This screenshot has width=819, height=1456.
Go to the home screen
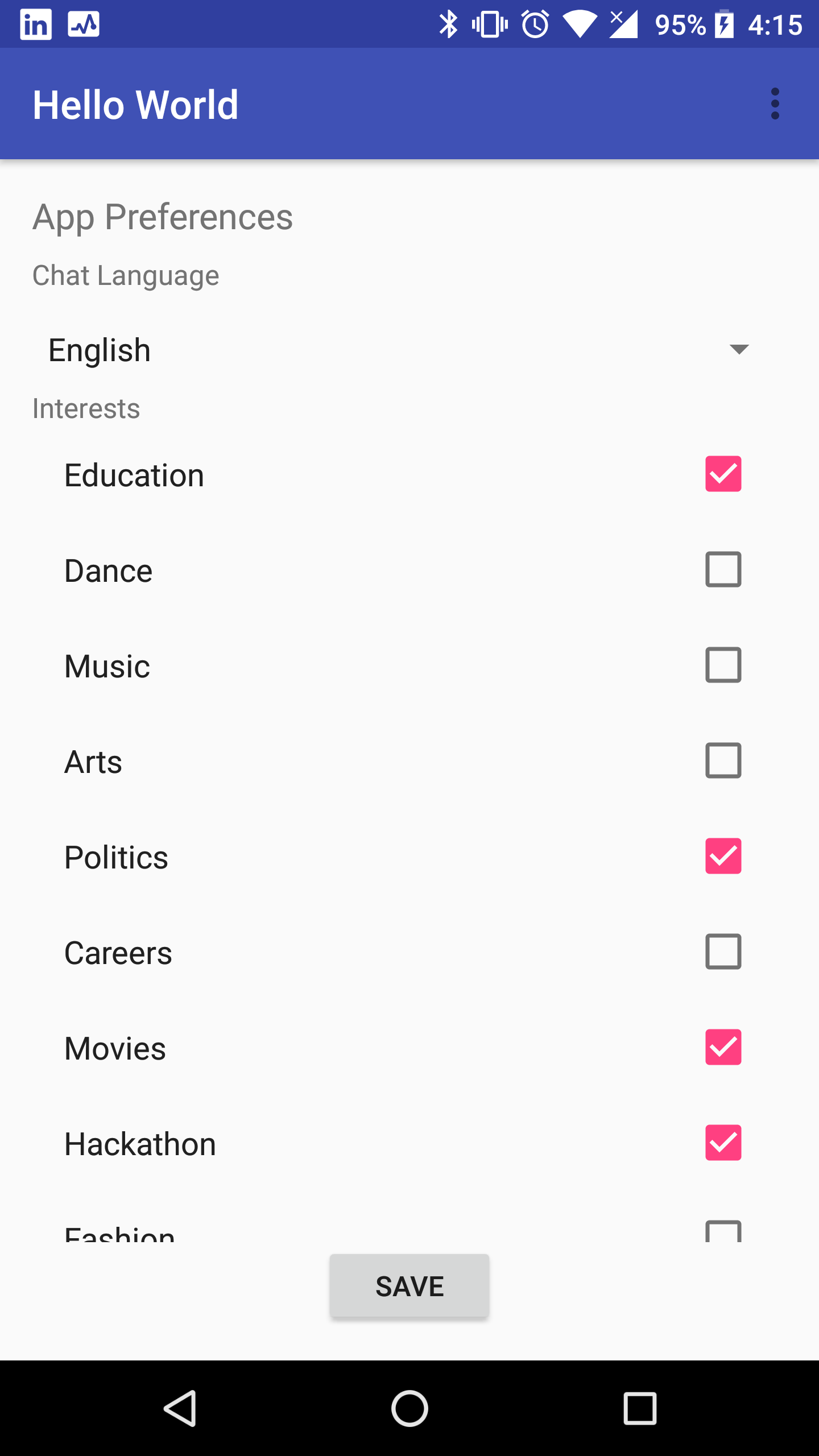[409, 1409]
